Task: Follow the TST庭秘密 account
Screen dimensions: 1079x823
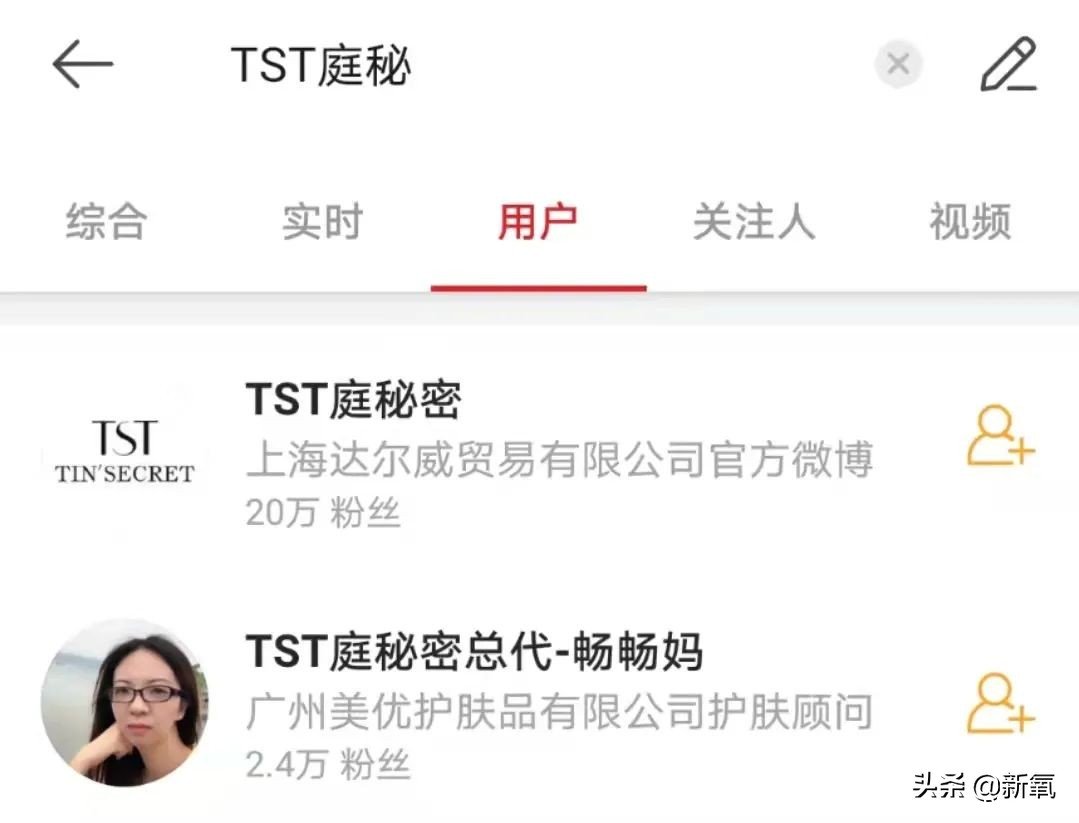Action: tap(999, 437)
